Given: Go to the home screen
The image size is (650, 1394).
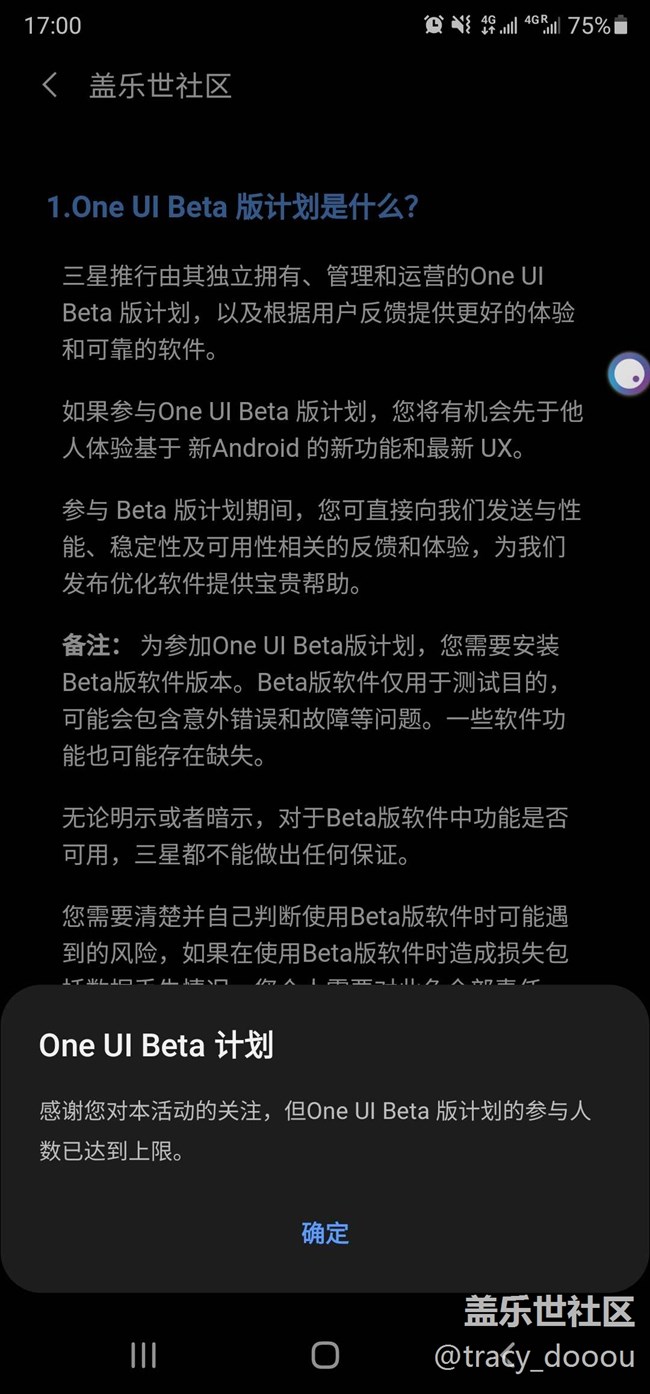Looking at the screenshot, I should coord(325,1355).
